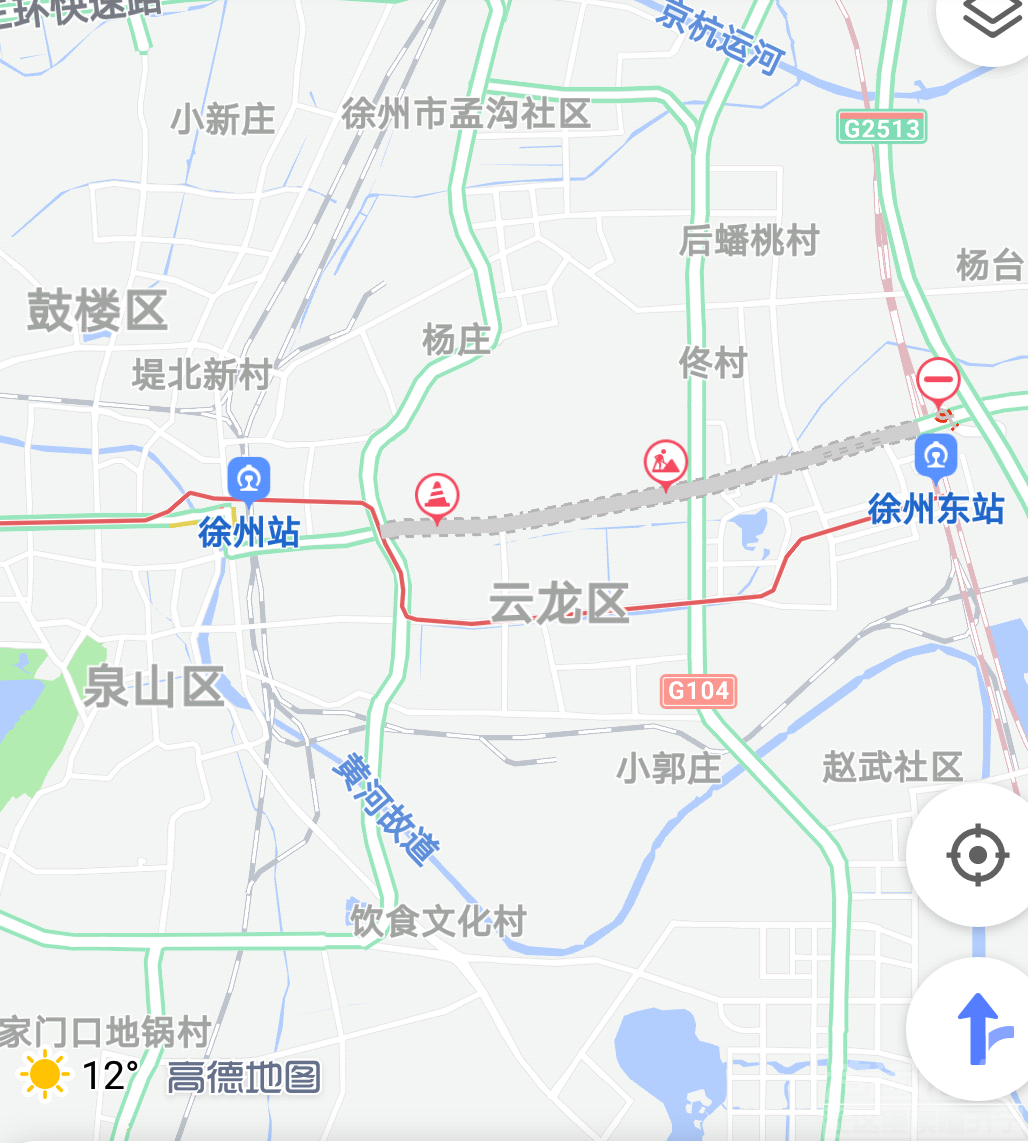Click the 鼓楼区 district label

(x=96, y=311)
